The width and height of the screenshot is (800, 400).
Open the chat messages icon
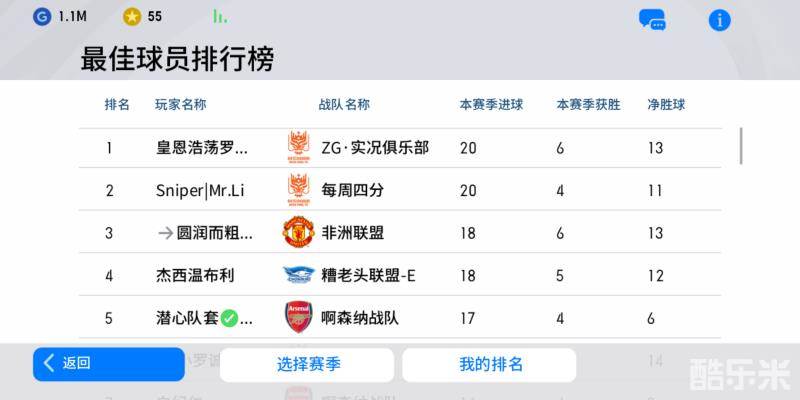point(653,19)
